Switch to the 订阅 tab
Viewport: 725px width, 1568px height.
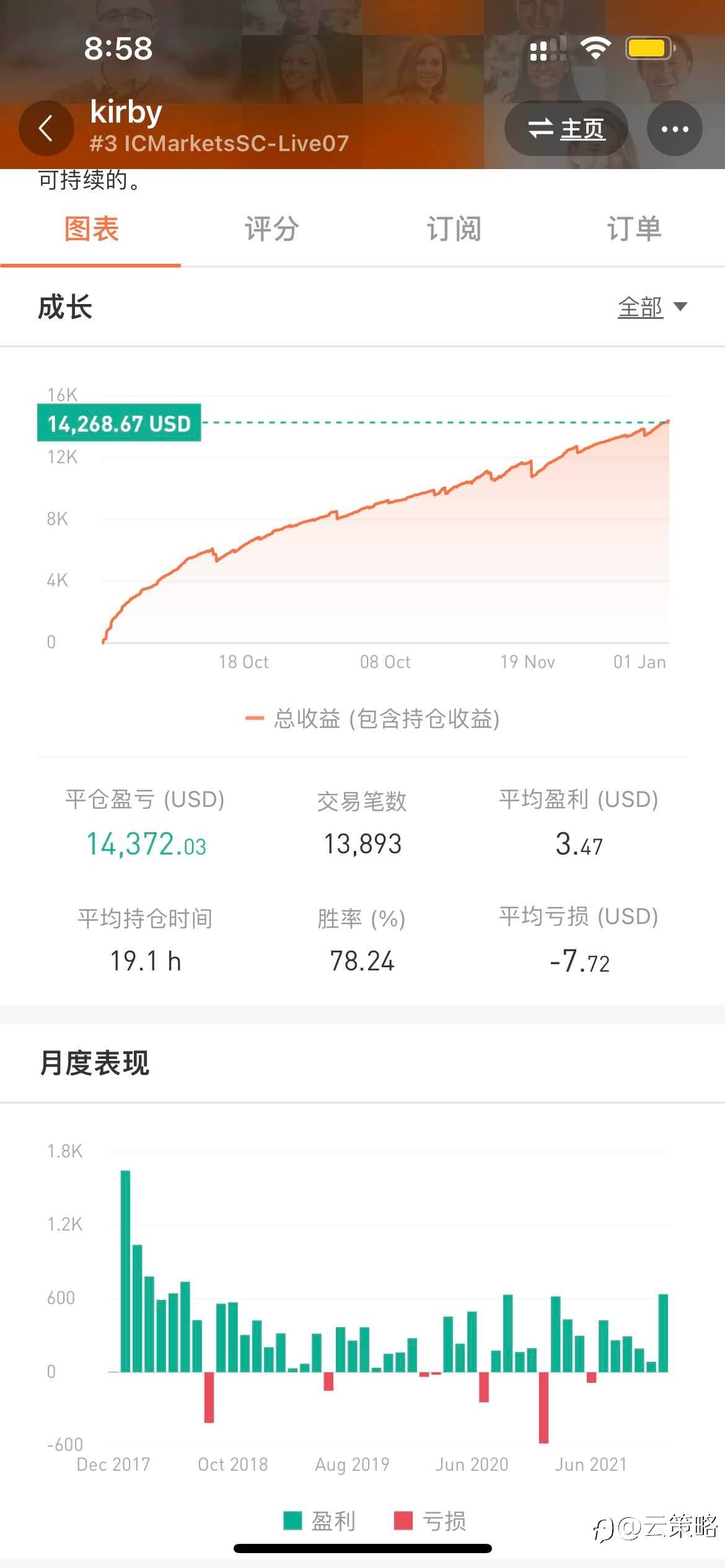[454, 229]
